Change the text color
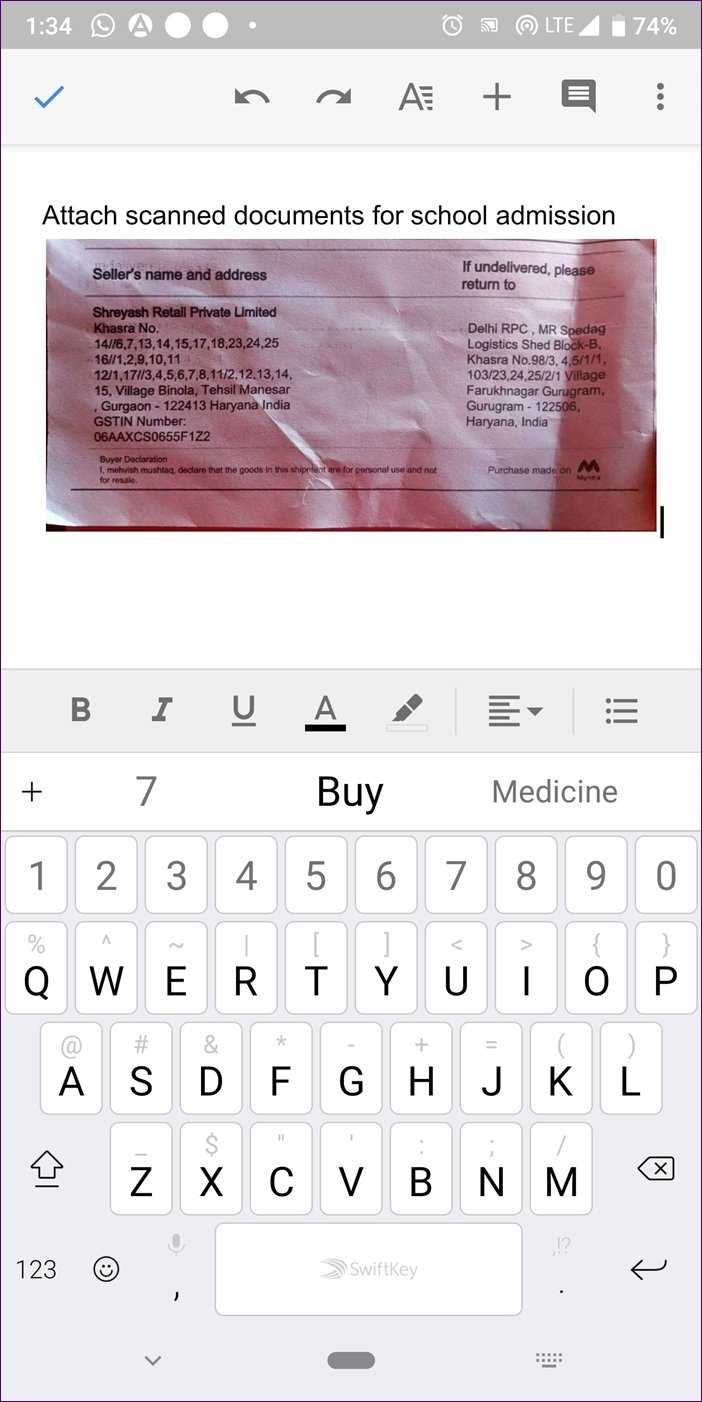The image size is (702, 1402). coord(325,711)
